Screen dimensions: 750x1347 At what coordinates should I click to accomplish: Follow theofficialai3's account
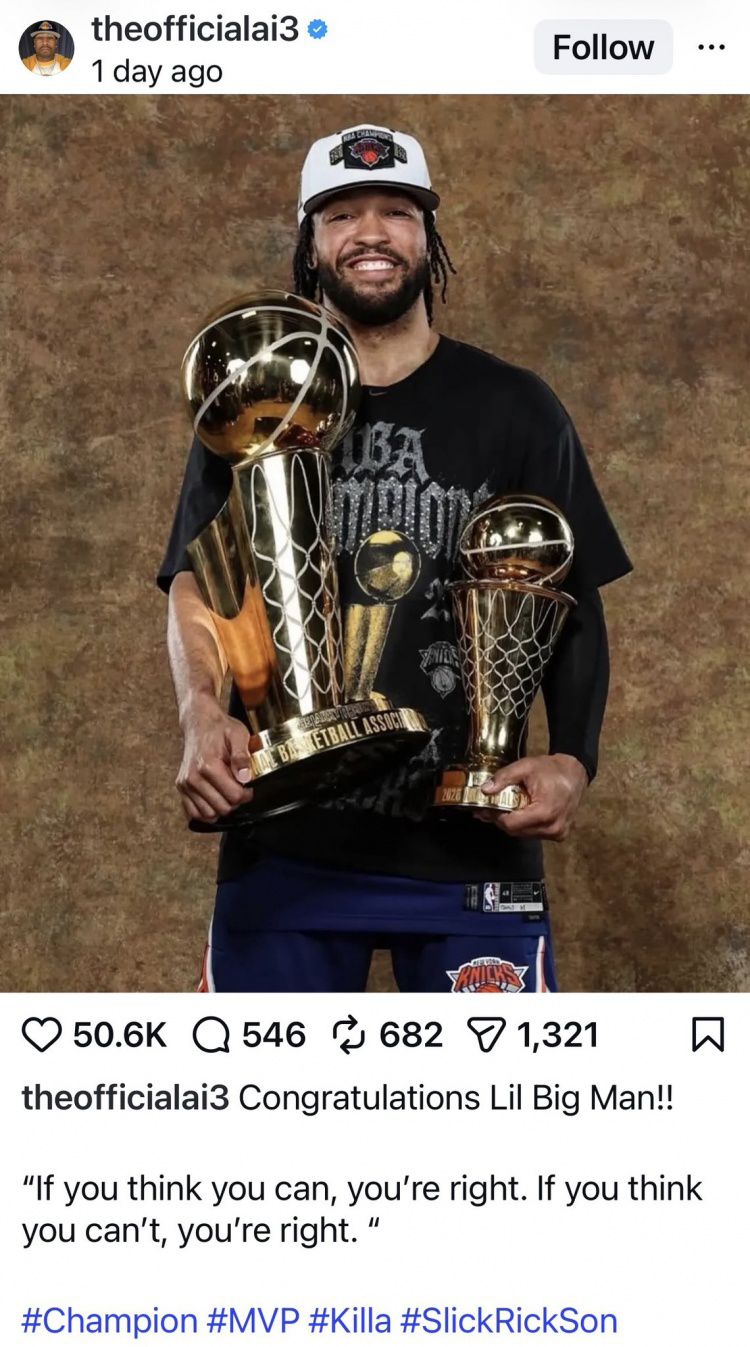pos(603,47)
